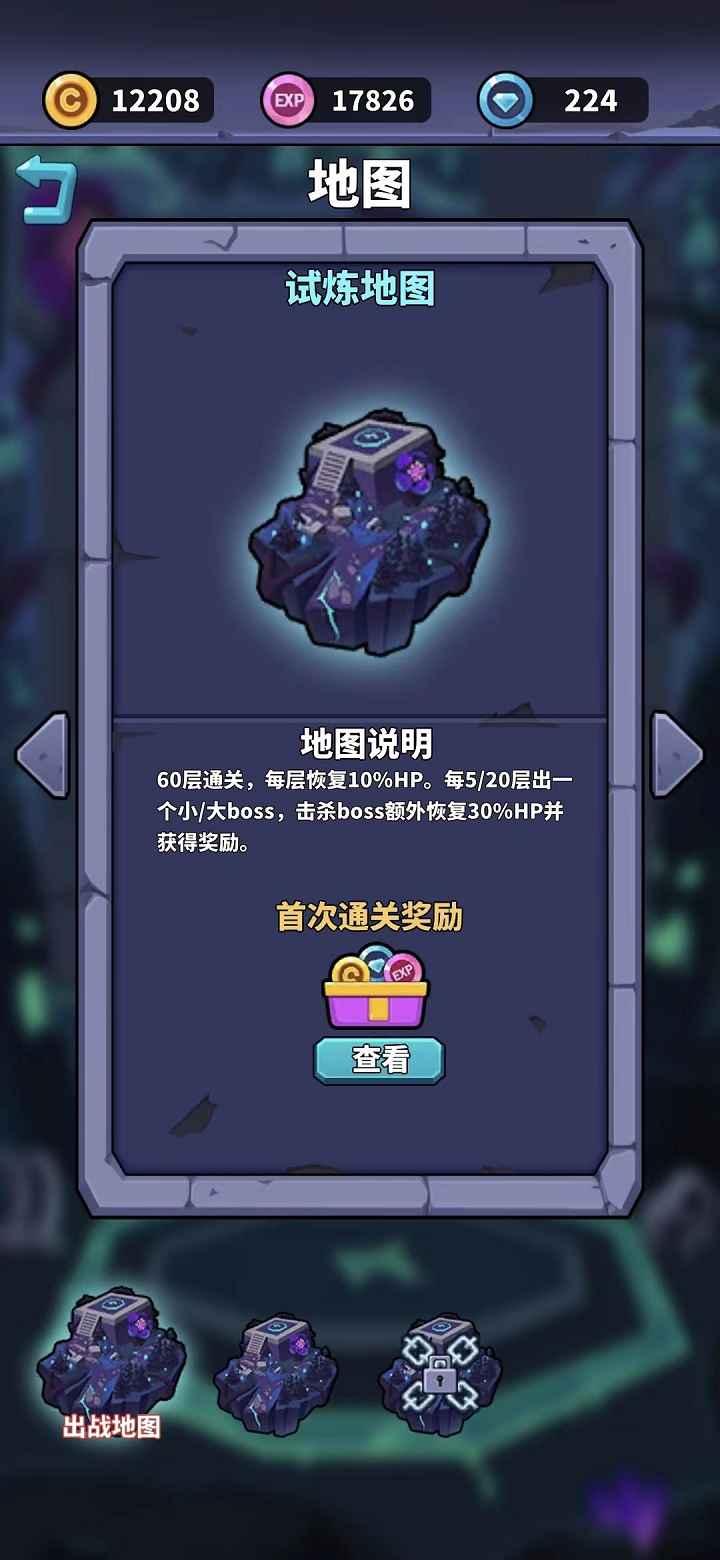
Task: Show next map with right arrow
Action: [x=677, y=754]
